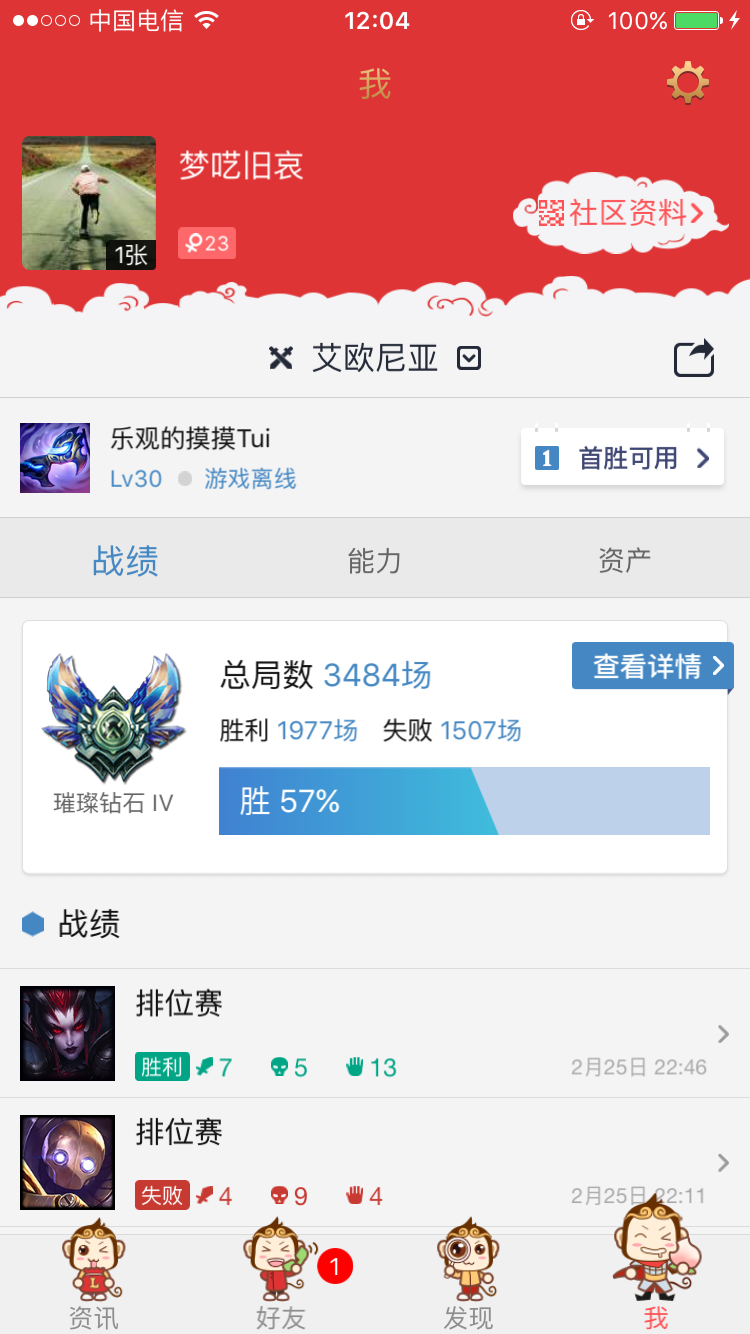The width and height of the screenshot is (750, 1334).
Task: Open summoner 乐观的摸摸Tui's icon
Action: tap(55, 458)
